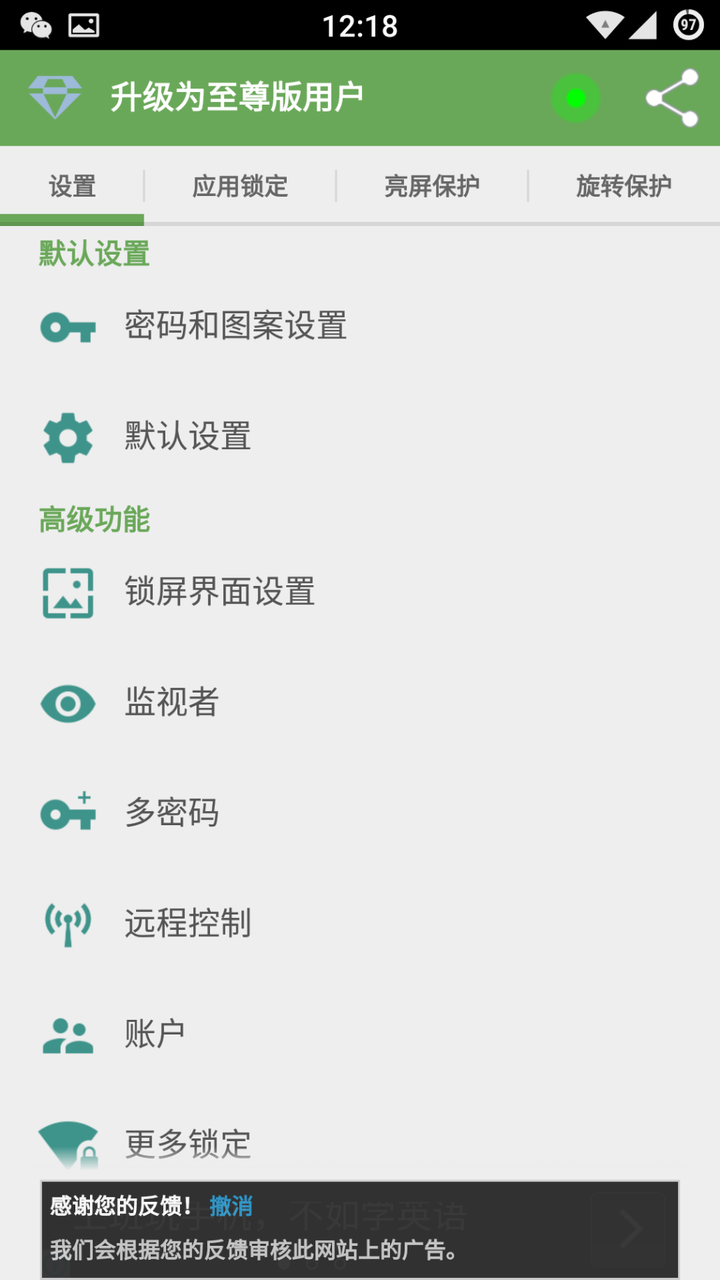Image resolution: width=720 pixels, height=1280 pixels.
Task: Switch to the 应用锁定 tab
Action: [240, 186]
